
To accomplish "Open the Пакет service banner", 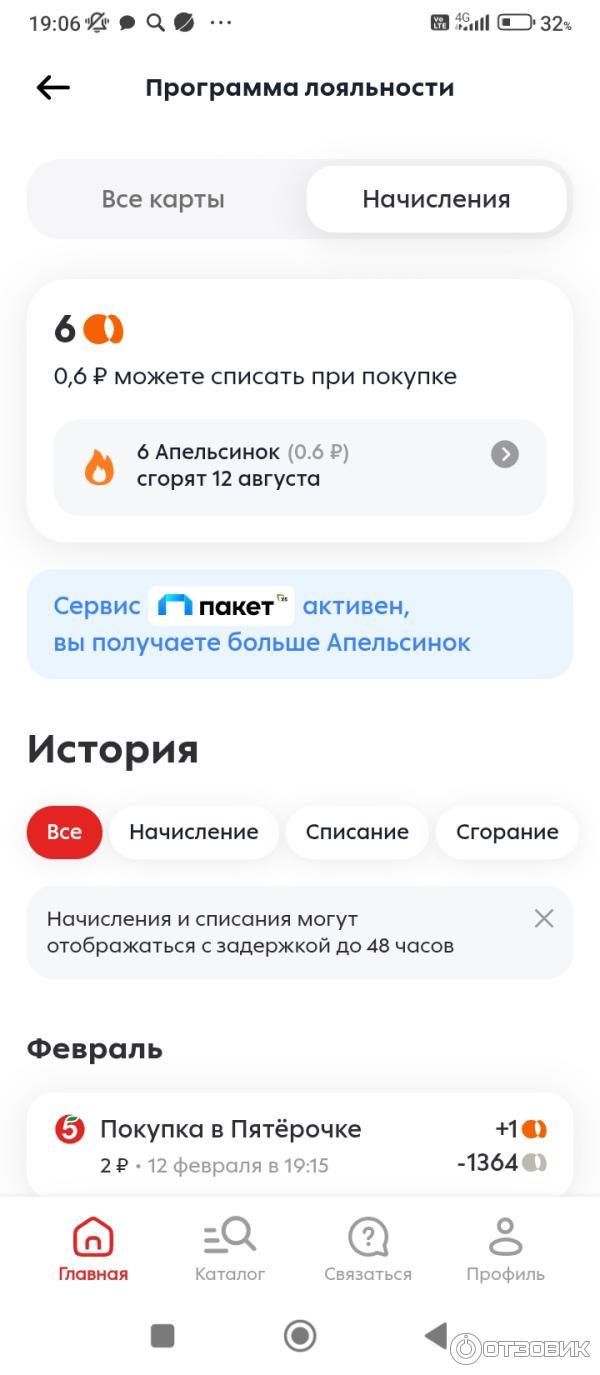I will 299,624.
